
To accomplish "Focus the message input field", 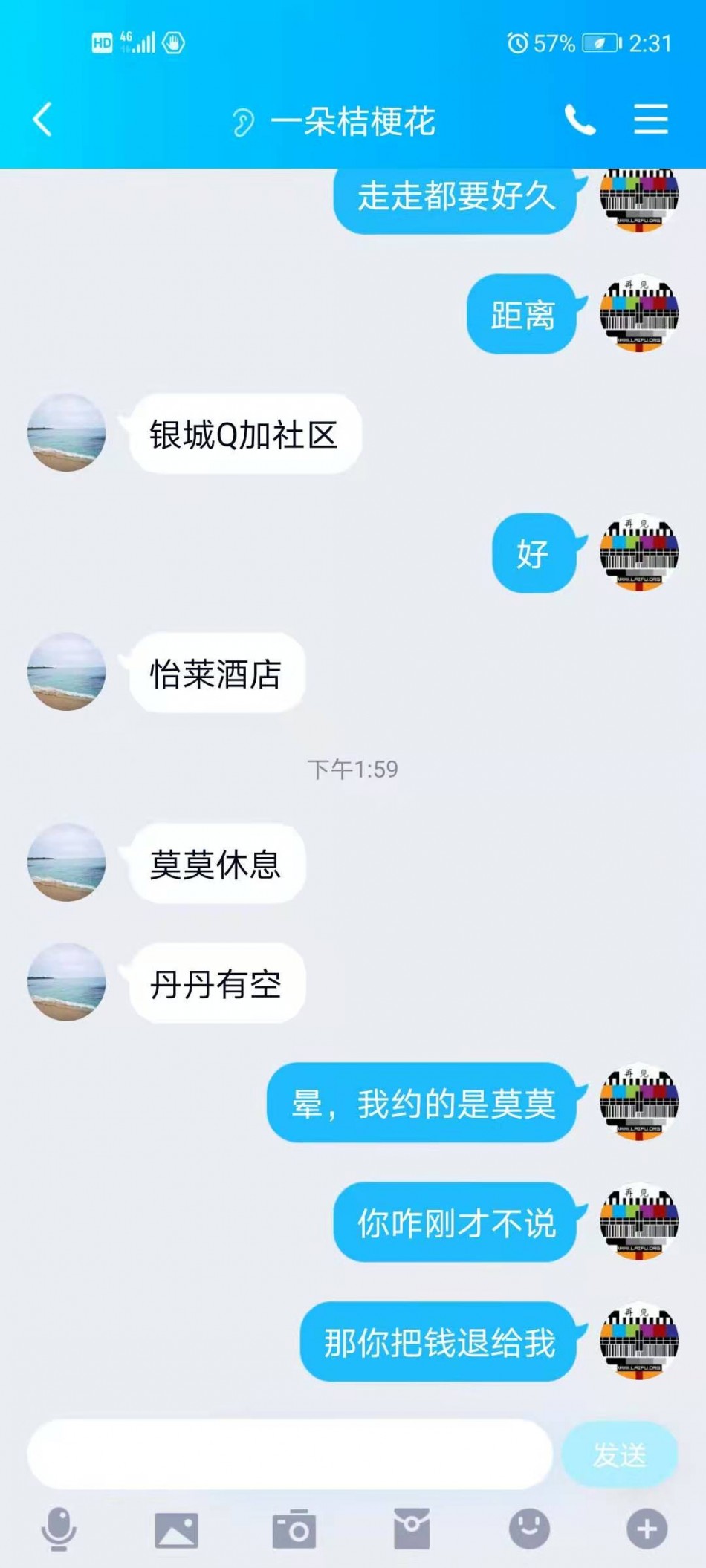I will tap(290, 1454).
